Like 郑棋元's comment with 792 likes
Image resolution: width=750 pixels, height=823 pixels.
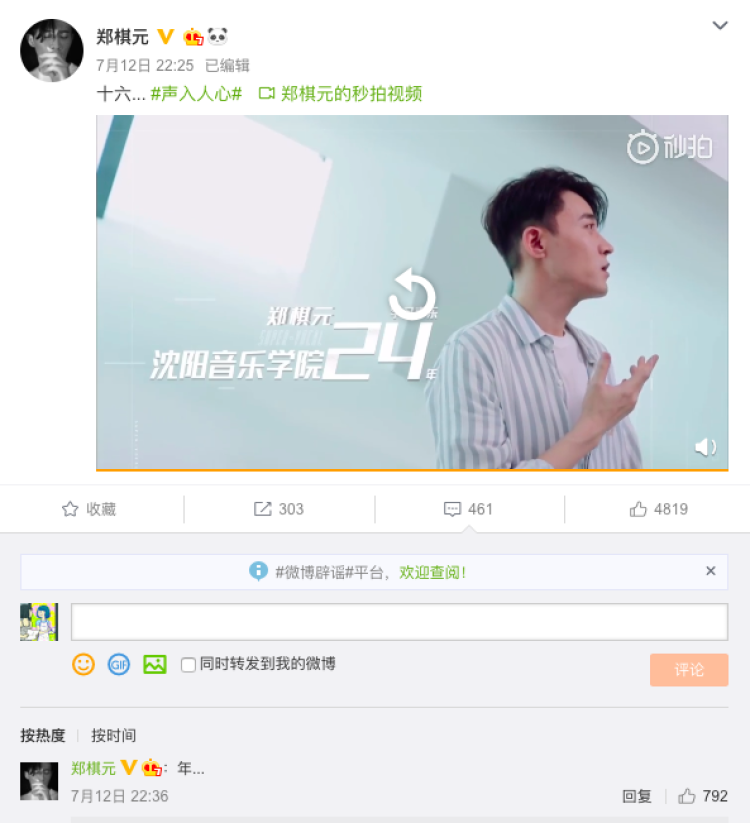point(703,796)
